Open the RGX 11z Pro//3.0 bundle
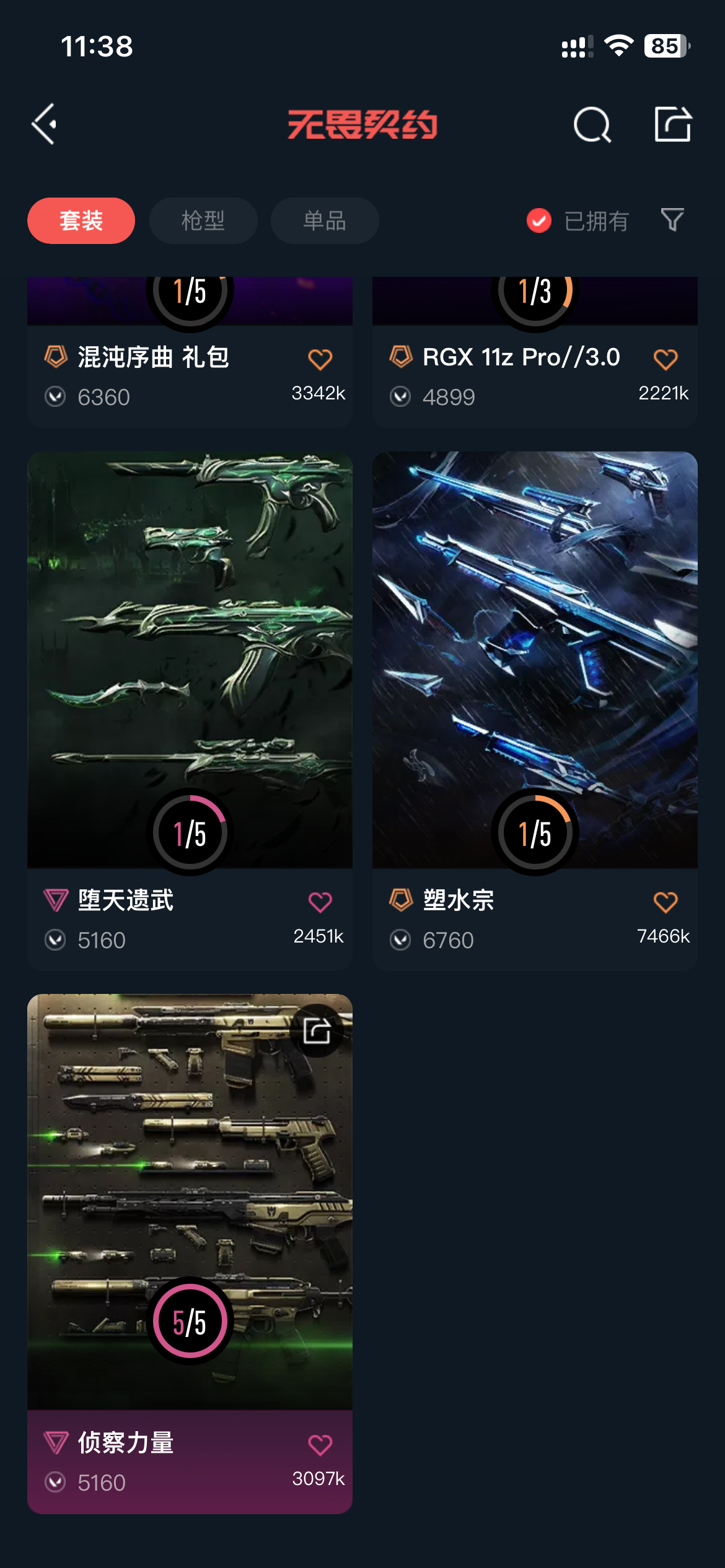This screenshot has width=725, height=1568. 521,358
